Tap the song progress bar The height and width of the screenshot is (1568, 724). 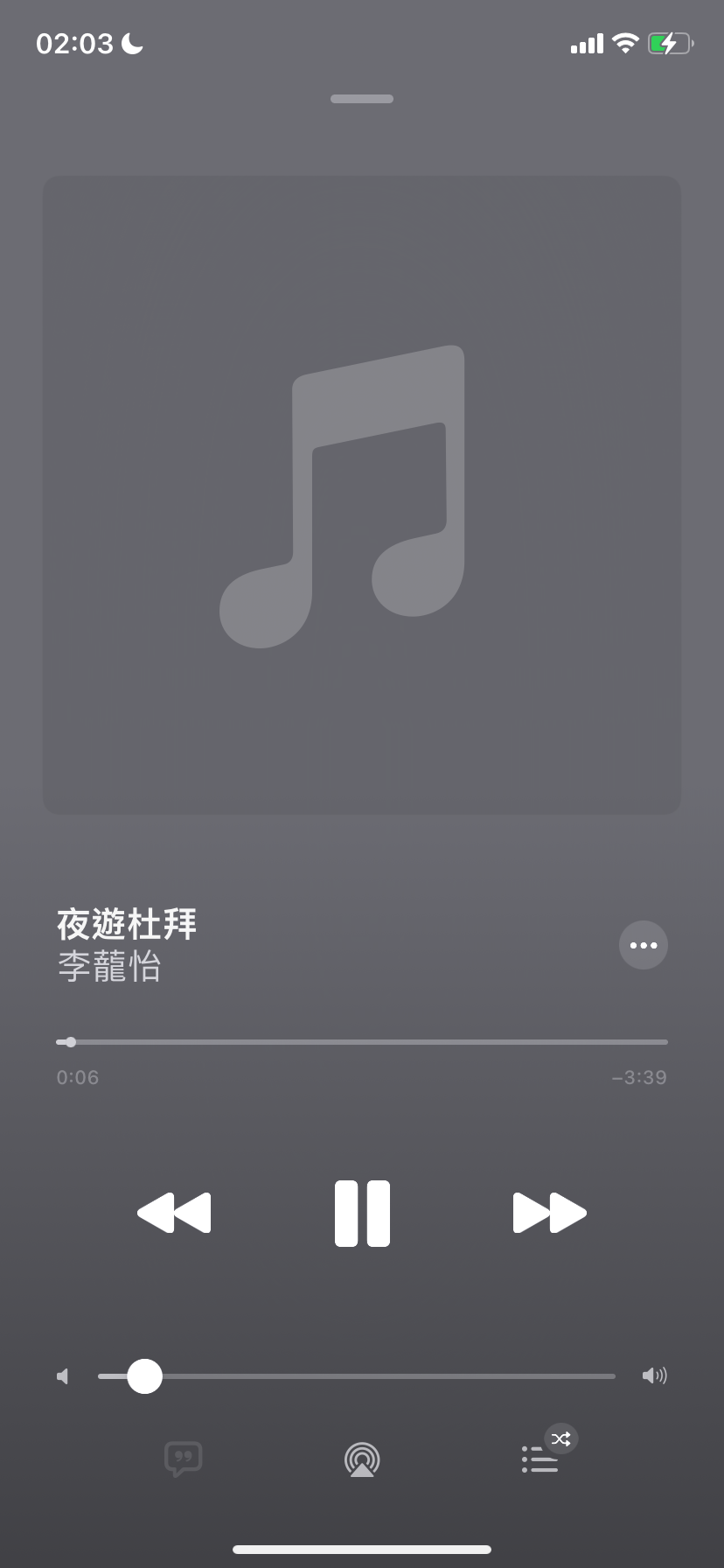pos(362,1042)
